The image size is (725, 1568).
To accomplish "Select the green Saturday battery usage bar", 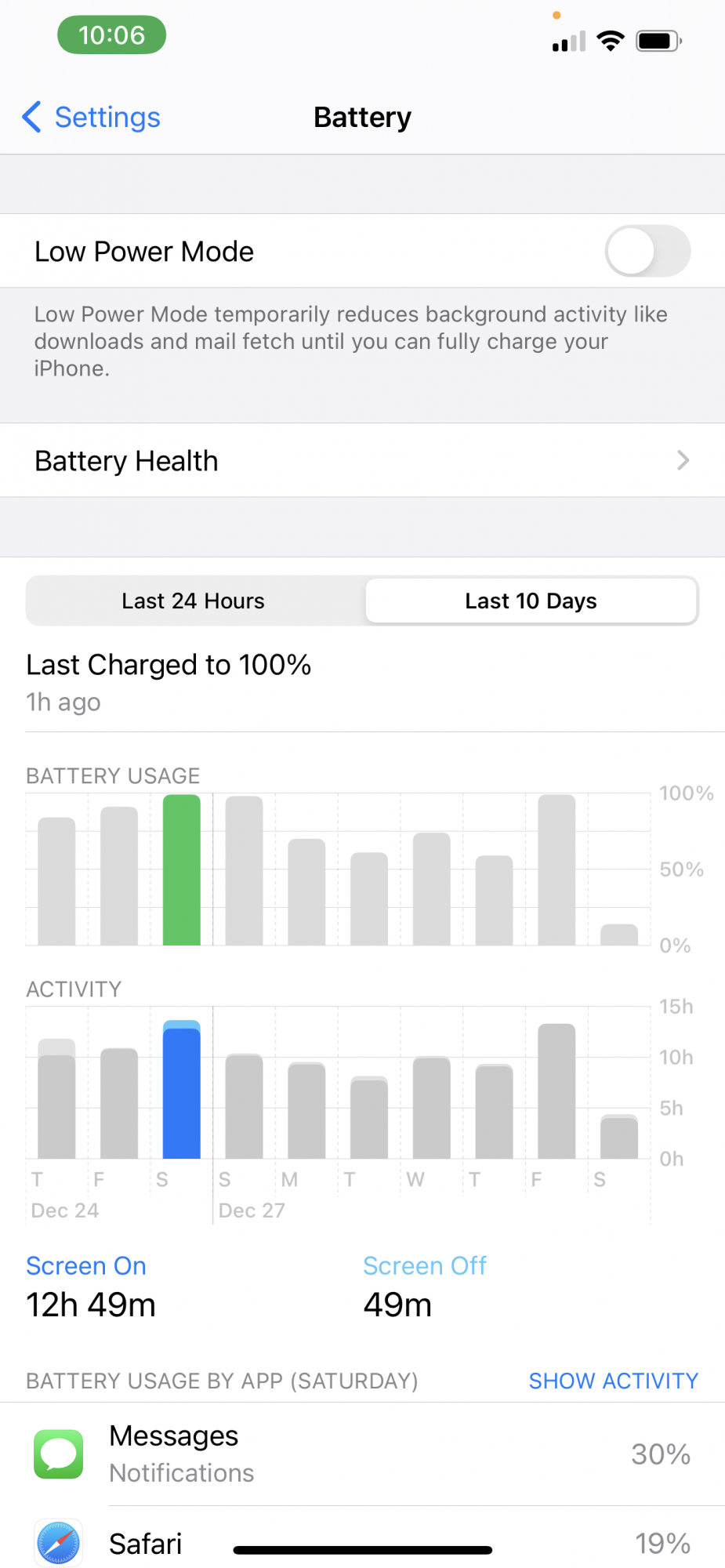I will pos(182,870).
